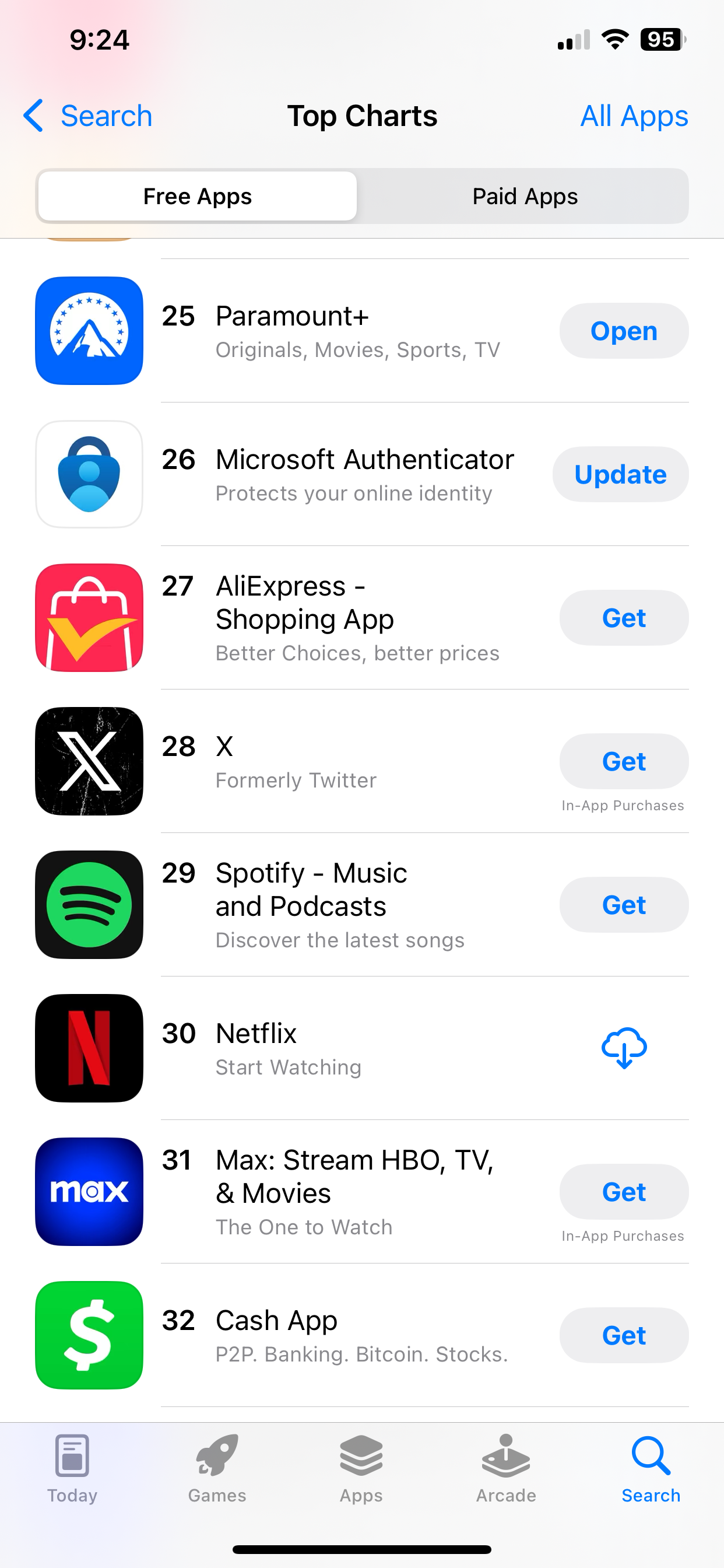The height and width of the screenshot is (1568, 724).
Task: Get Max: Stream HBO, TV, & Movies
Action: point(624,1192)
